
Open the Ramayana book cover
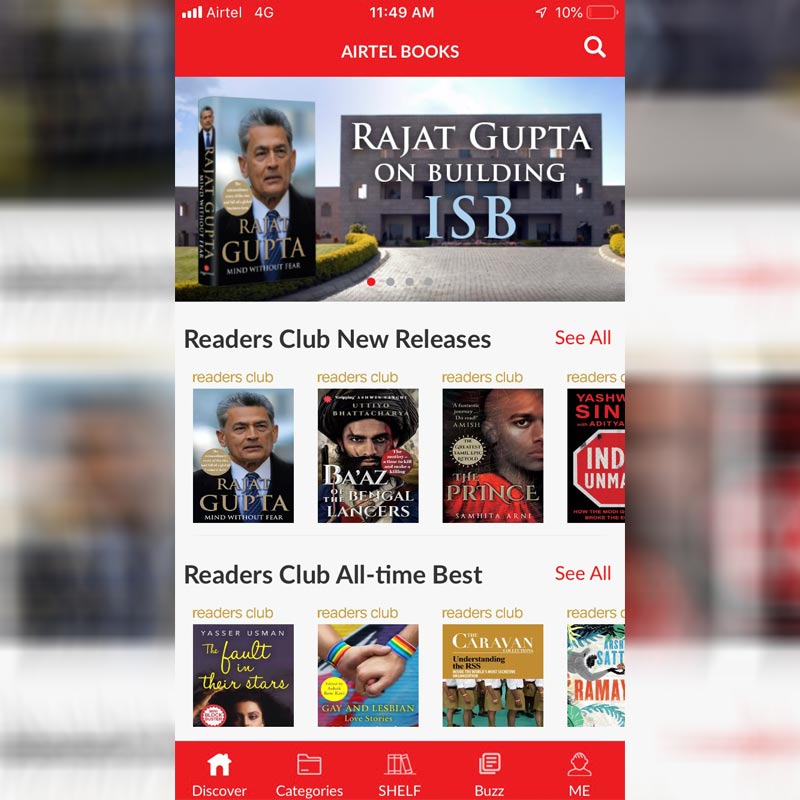596,675
